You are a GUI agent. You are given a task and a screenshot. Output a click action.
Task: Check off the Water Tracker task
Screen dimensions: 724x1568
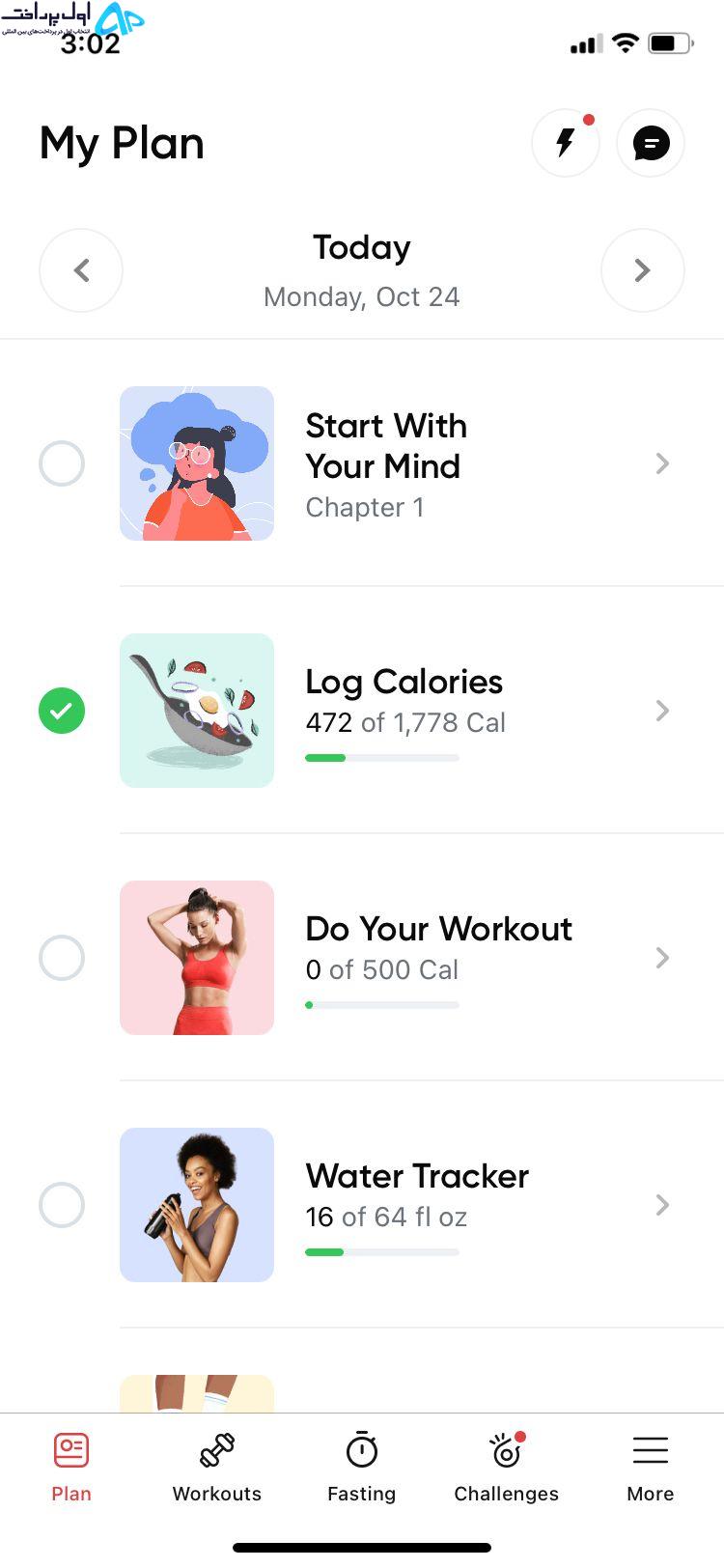tap(62, 1205)
